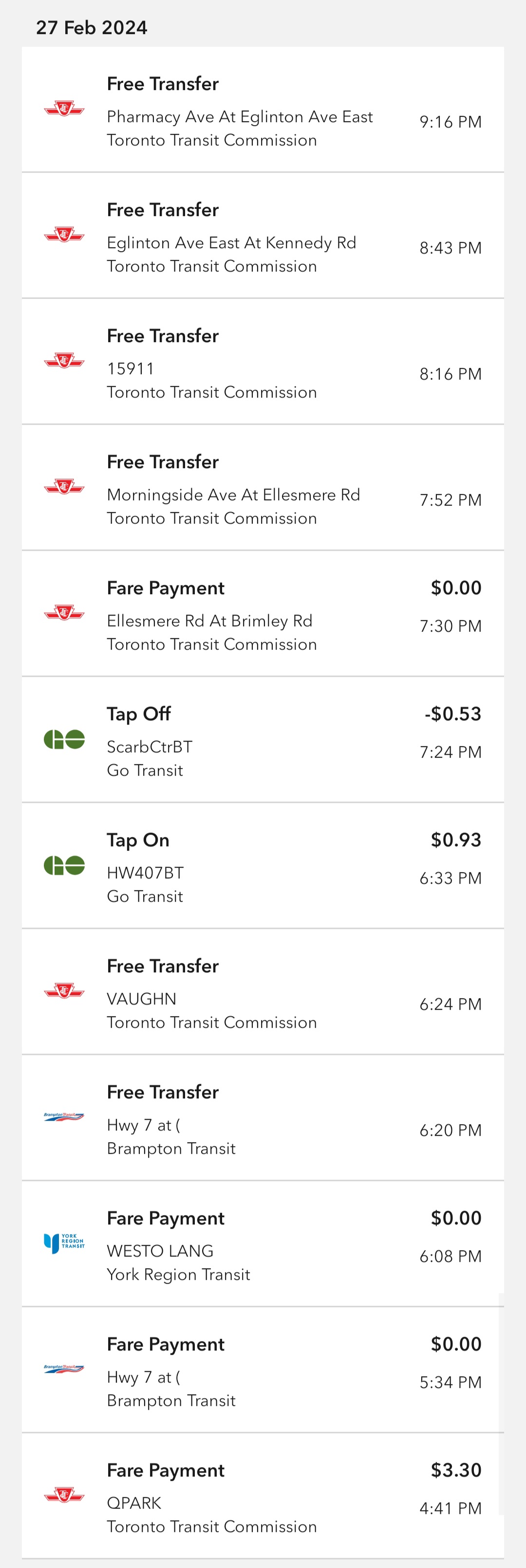Show the VAUGHN free transfer details
526x1568 pixels.
(x=263, y=993)
